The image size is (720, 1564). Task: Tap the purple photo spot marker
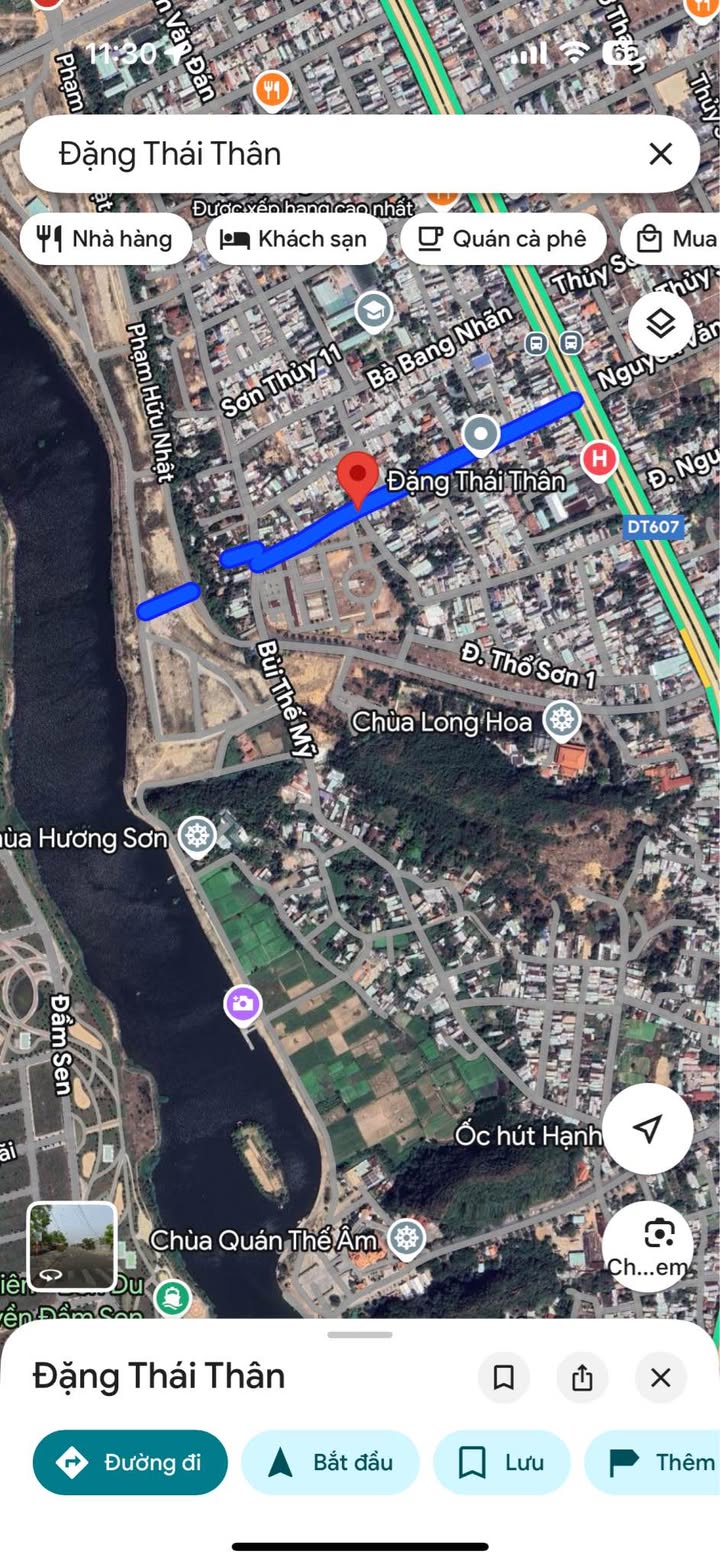[242, 1003]
